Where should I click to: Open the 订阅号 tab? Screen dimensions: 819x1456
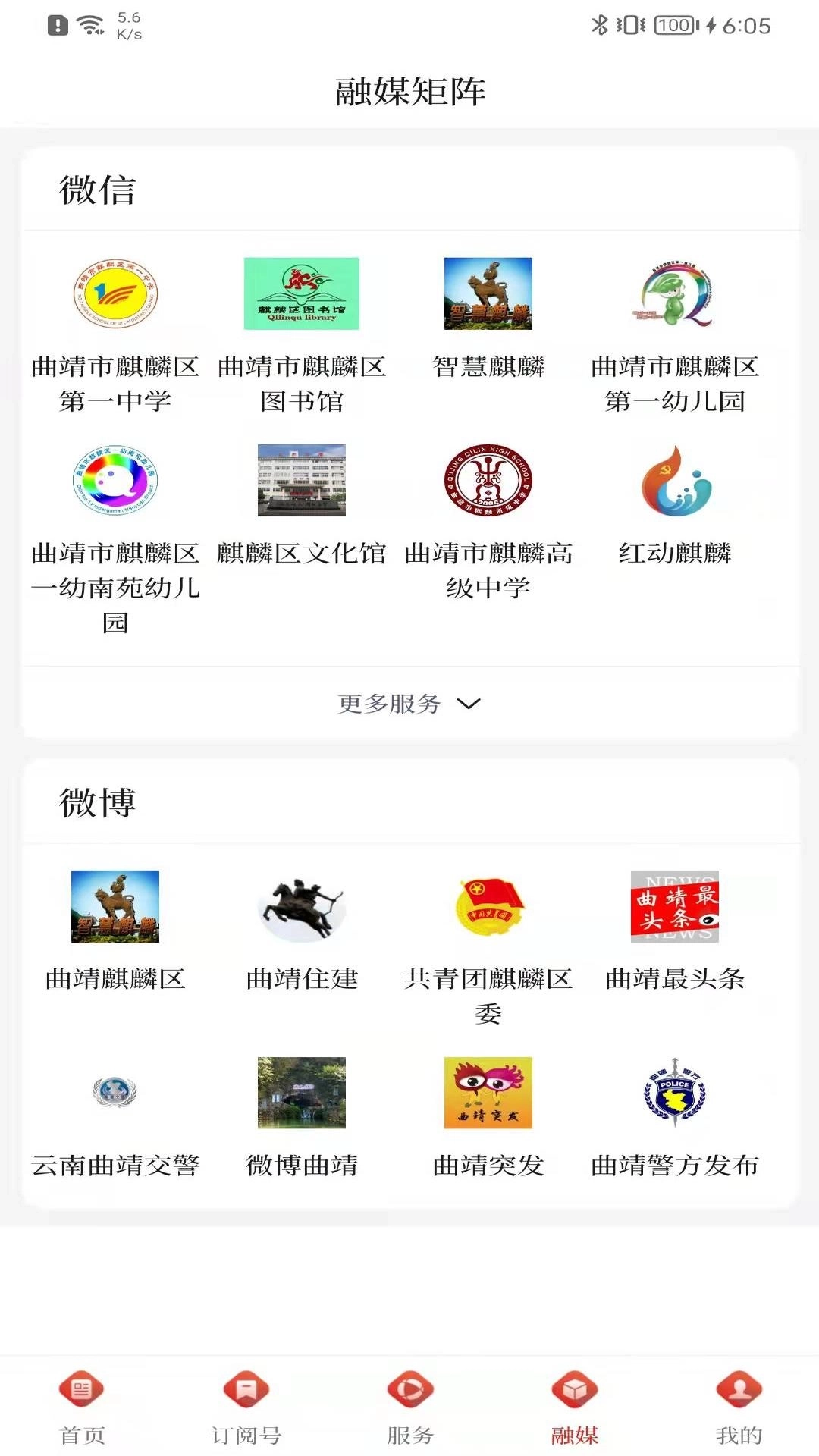pos(246,1407)
